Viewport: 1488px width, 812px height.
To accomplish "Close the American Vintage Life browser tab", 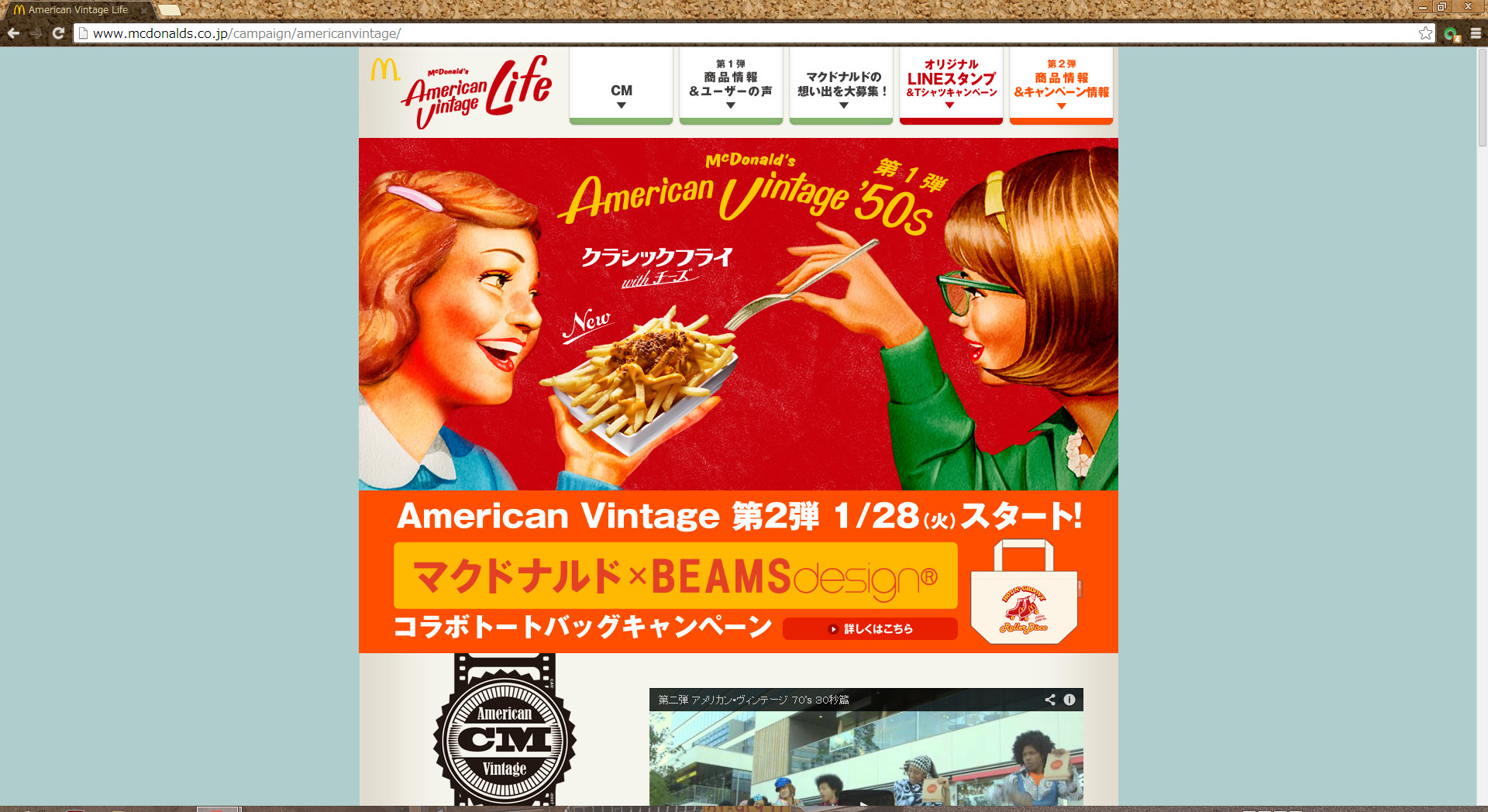I will point(143,10).
